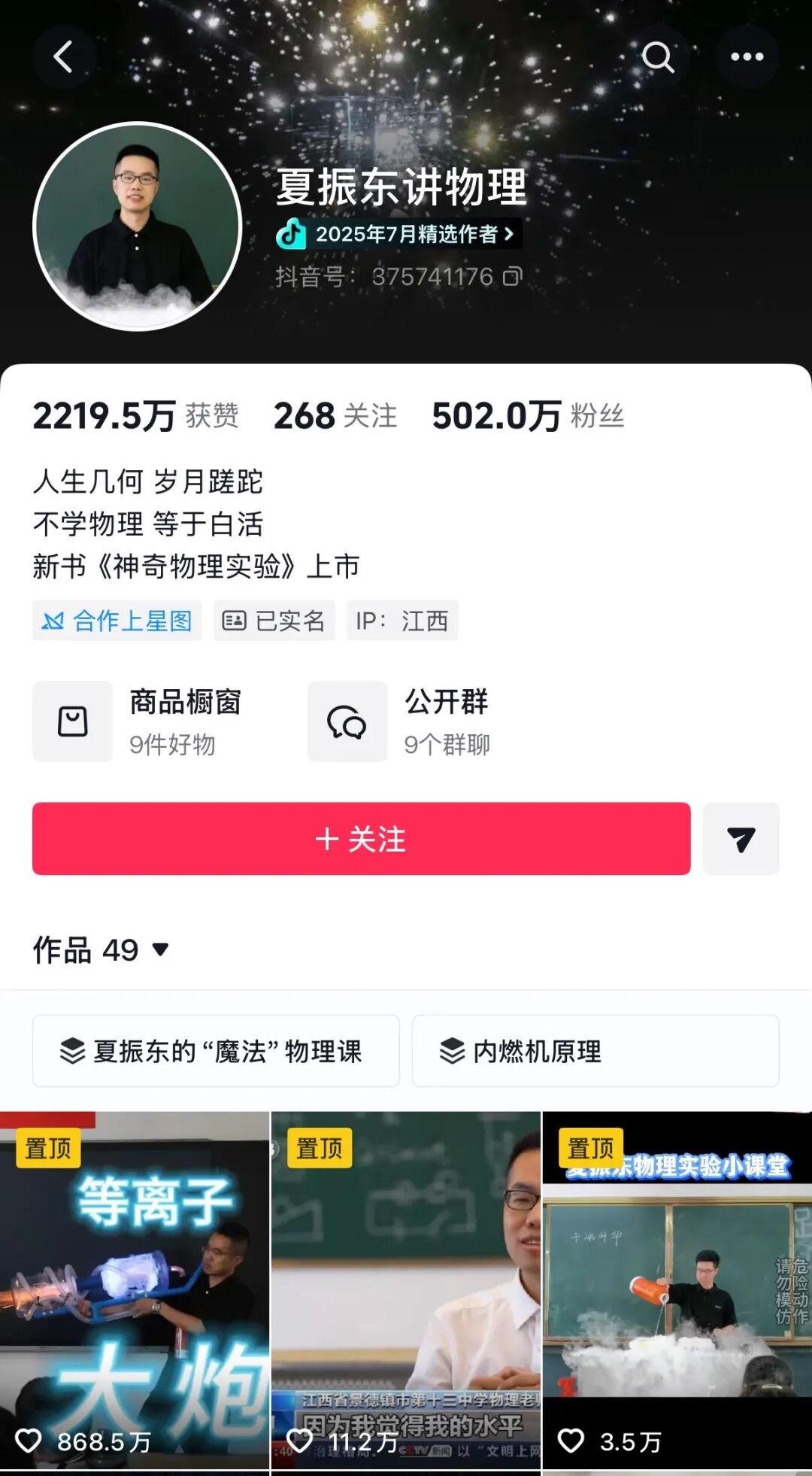Screen dimensions: 812x1476
Task: Play the pinned video with 11.2万 likes
Action: [x=406, y=1290]
